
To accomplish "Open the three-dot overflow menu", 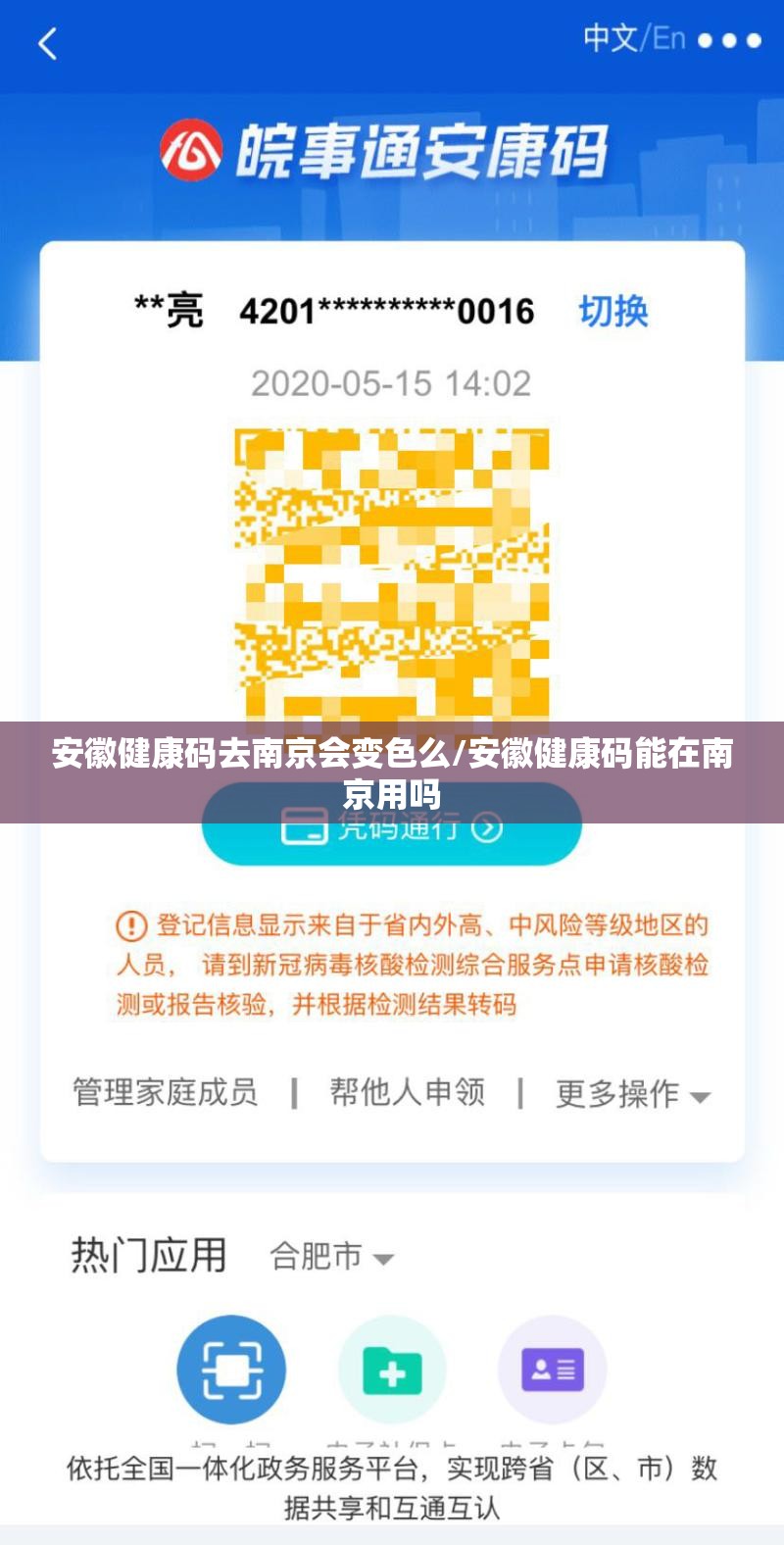I will 729,40.
